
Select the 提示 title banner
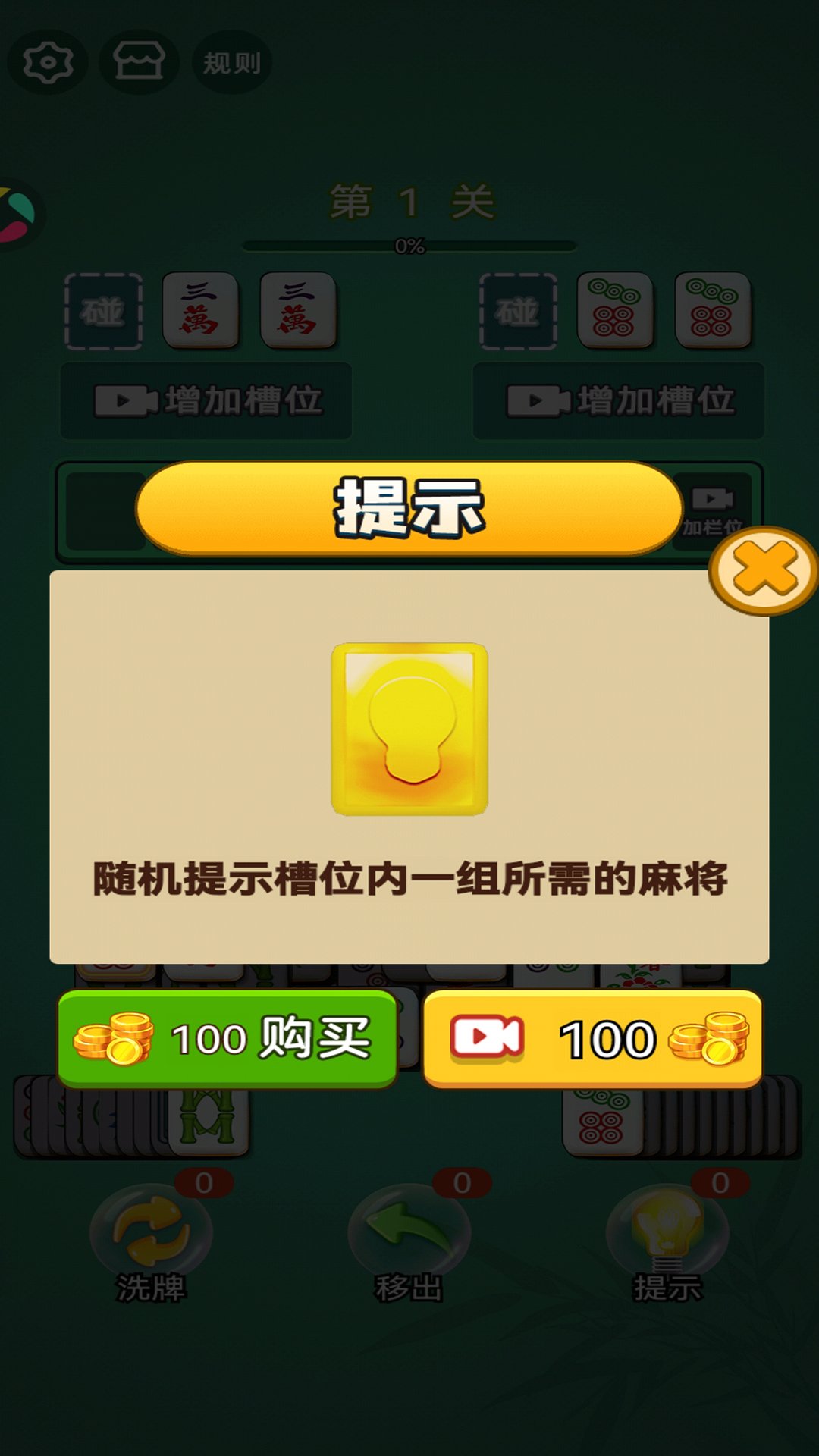tap(409, 510)
